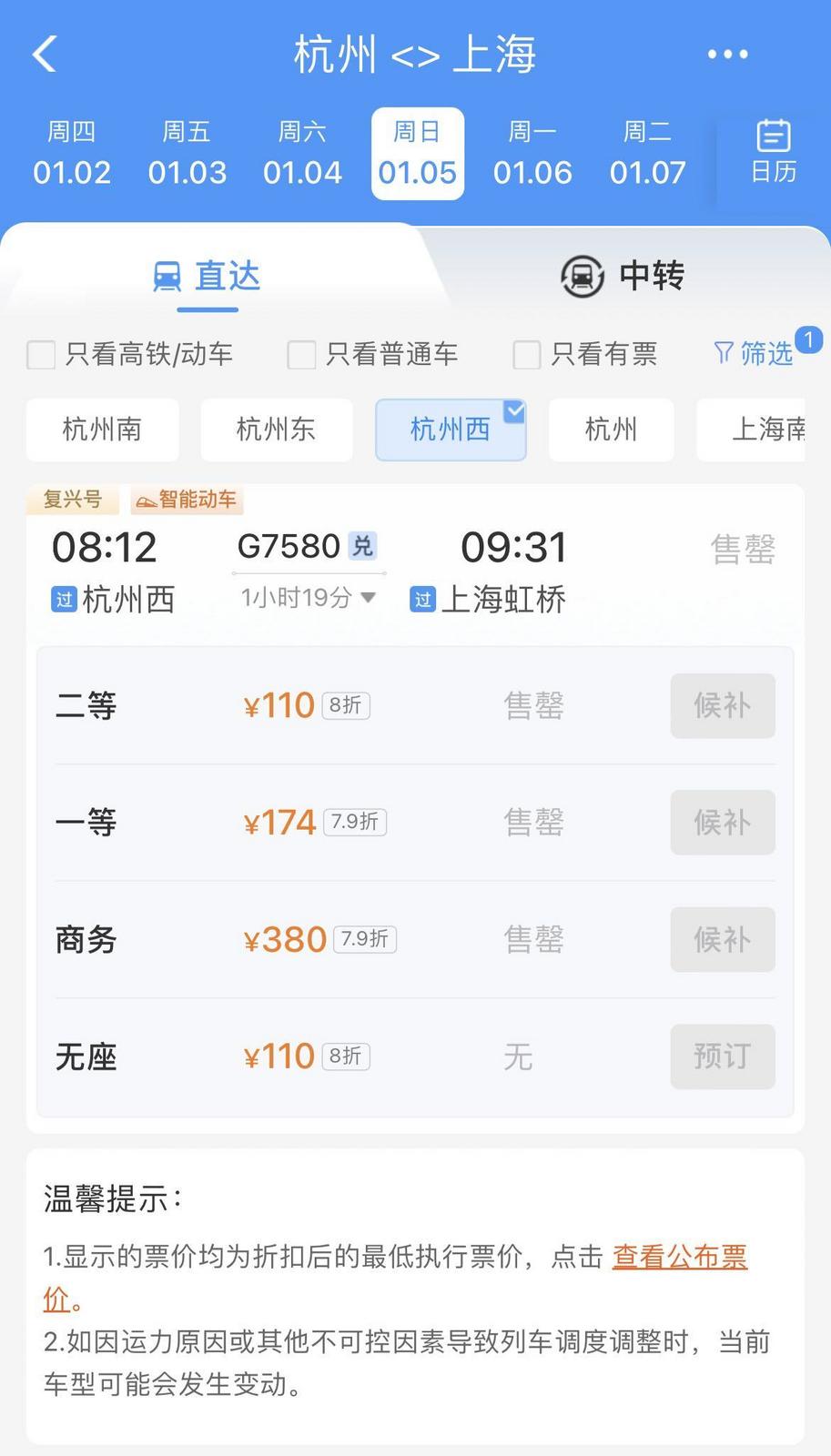Check 只看有票 filter
The height and width of the screenshot is (1456, 831).
pyautogui.click(x=527, y=355)
